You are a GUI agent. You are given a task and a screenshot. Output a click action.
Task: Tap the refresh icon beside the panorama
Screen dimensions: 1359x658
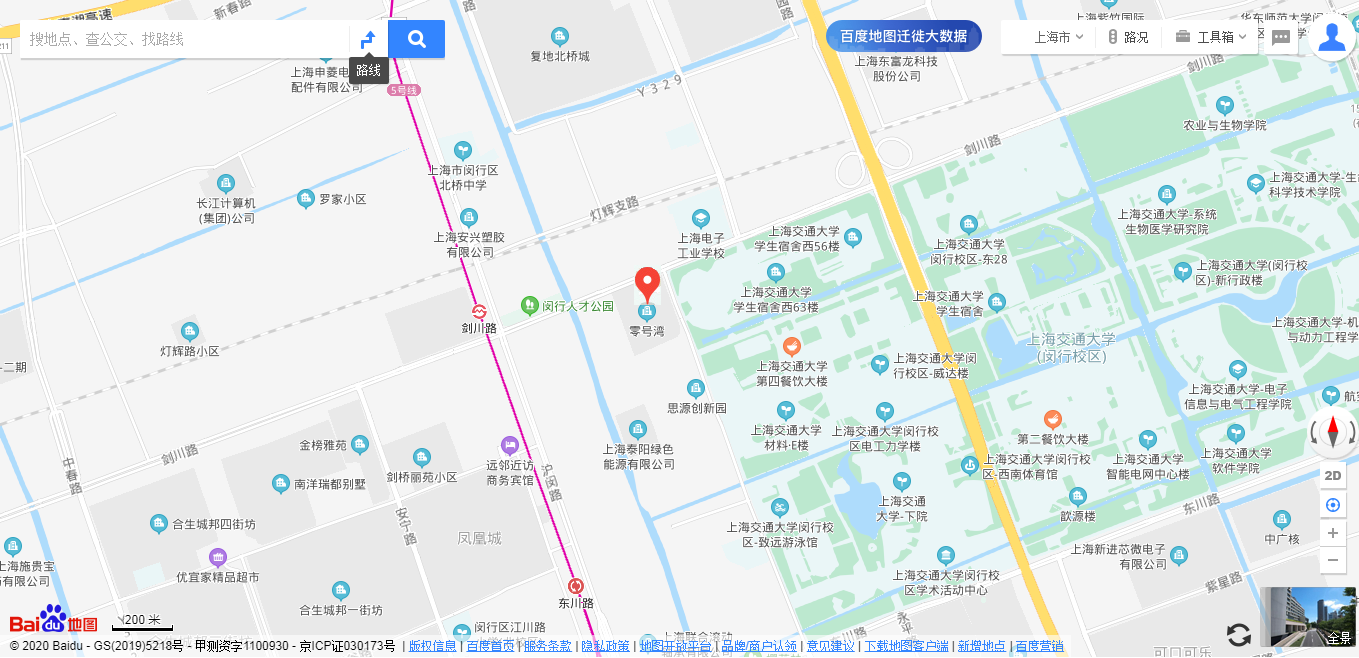pos(1239,634)
